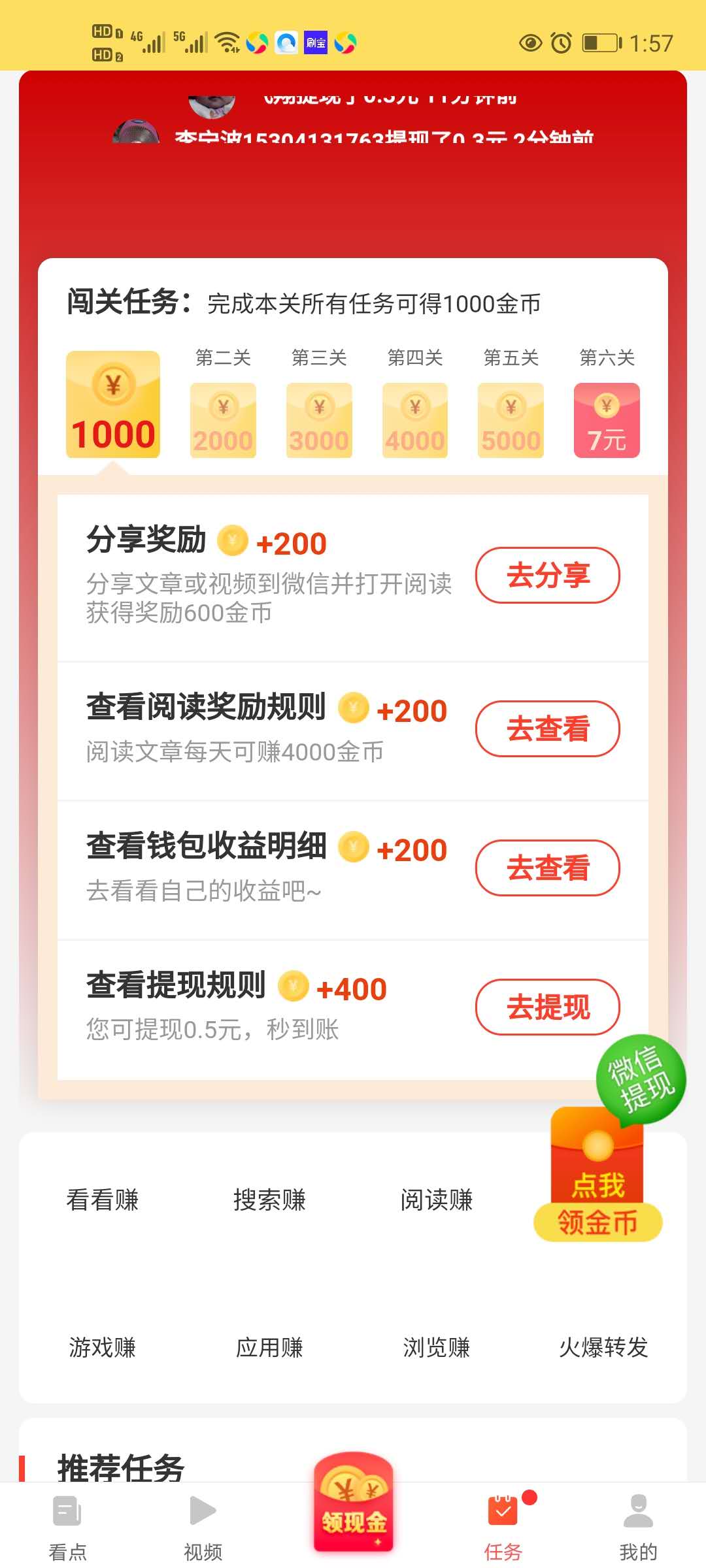Select the 第三关 3000 coin level

pyautogui.click(x=319, y=419)
